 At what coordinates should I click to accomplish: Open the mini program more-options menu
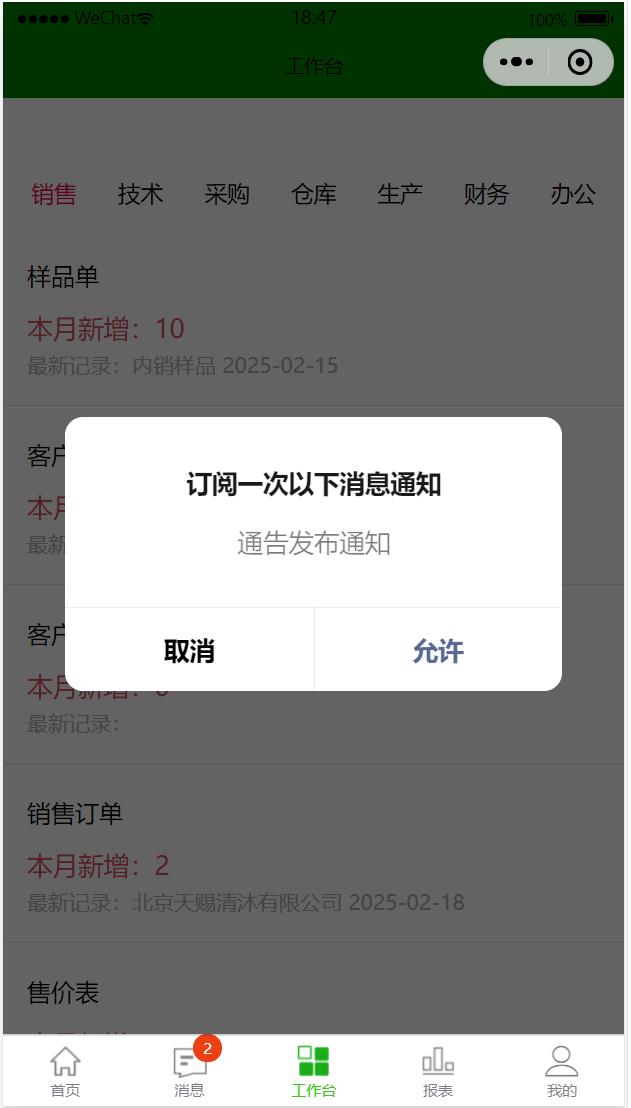pos(516,63)
